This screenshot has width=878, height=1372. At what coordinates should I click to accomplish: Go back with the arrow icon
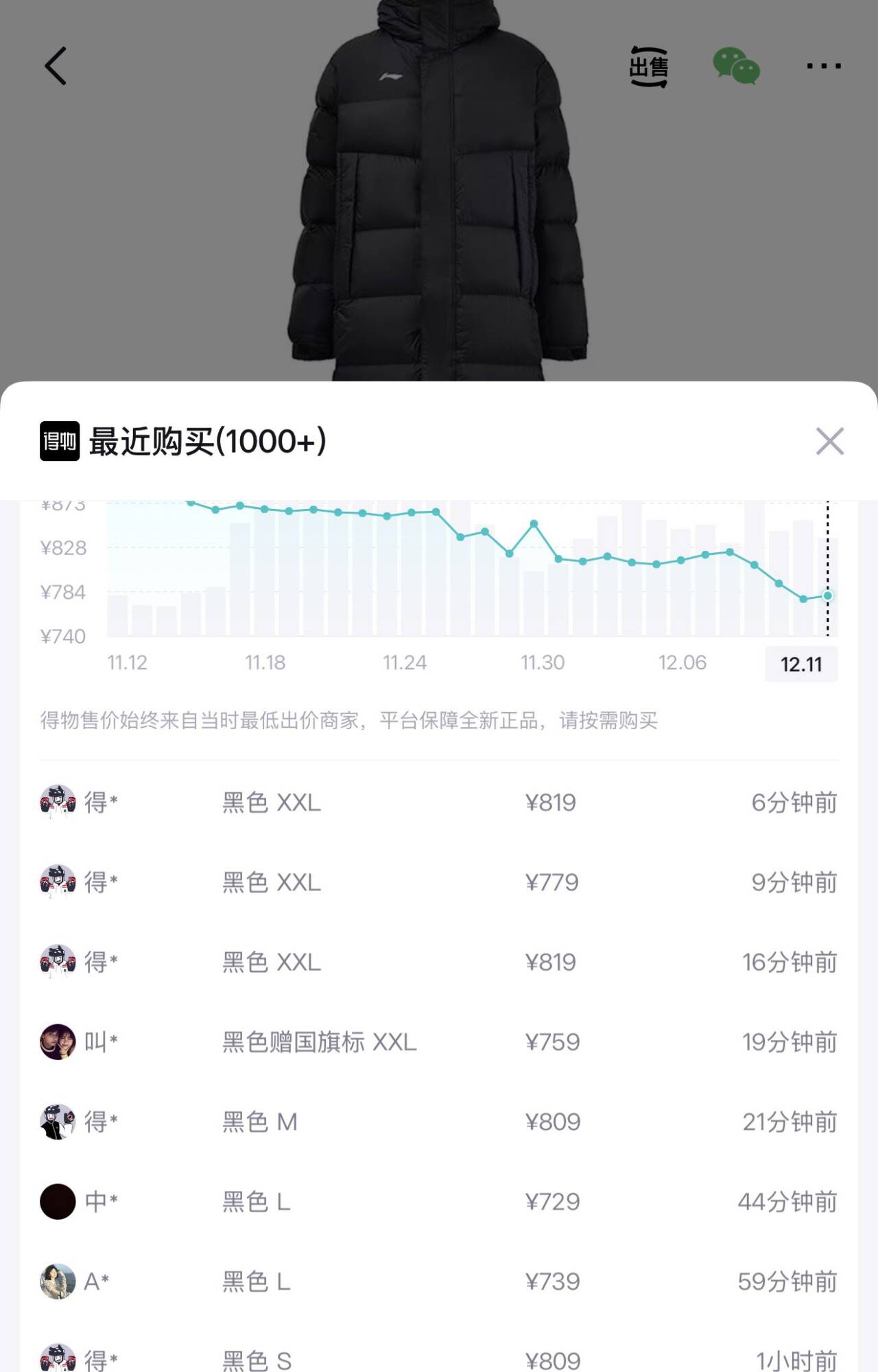(x=56, y=67)
